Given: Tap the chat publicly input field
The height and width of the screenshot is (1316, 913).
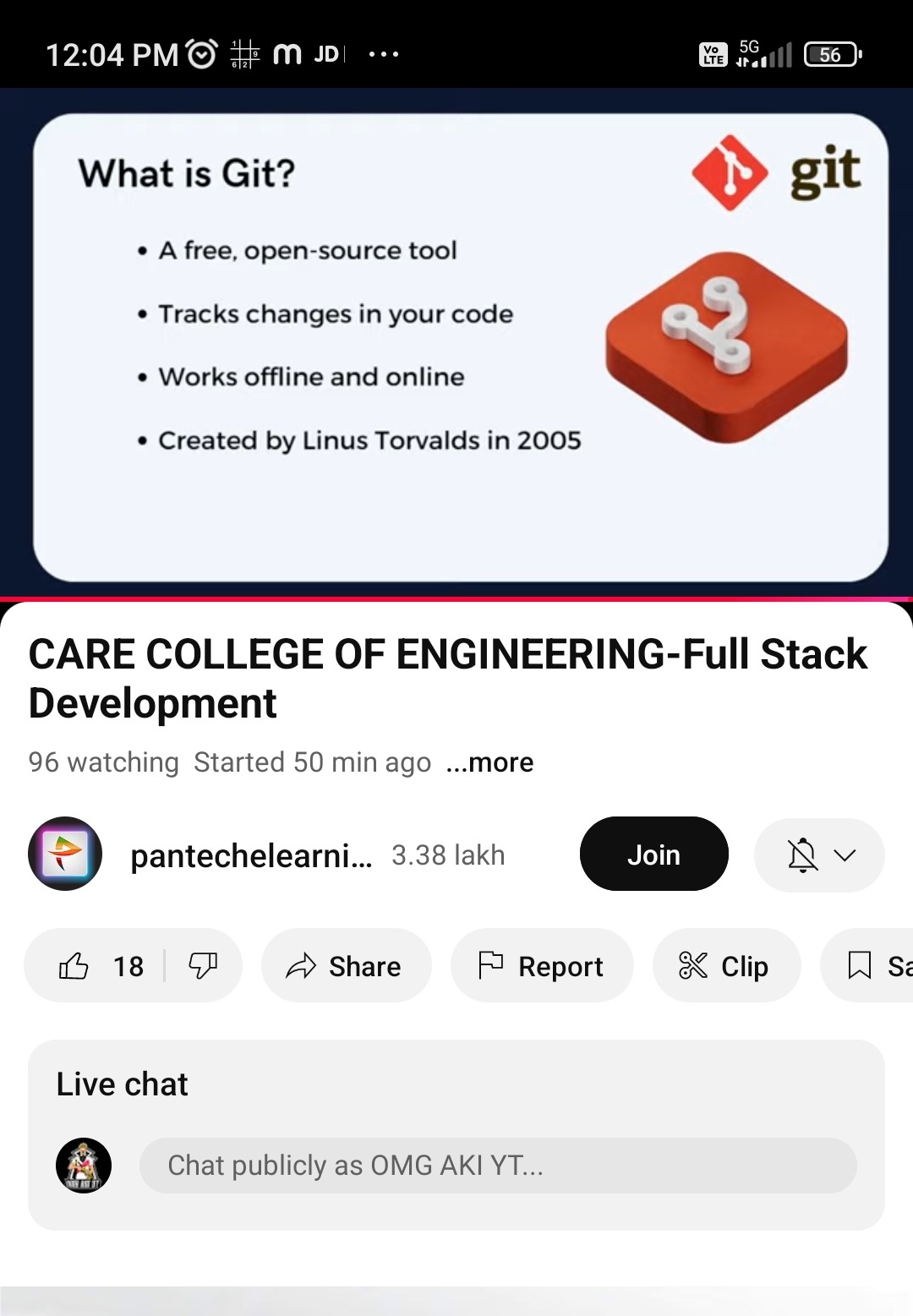Looking at the screenshot, I should pyautogui.click(x=497, y=1166).
